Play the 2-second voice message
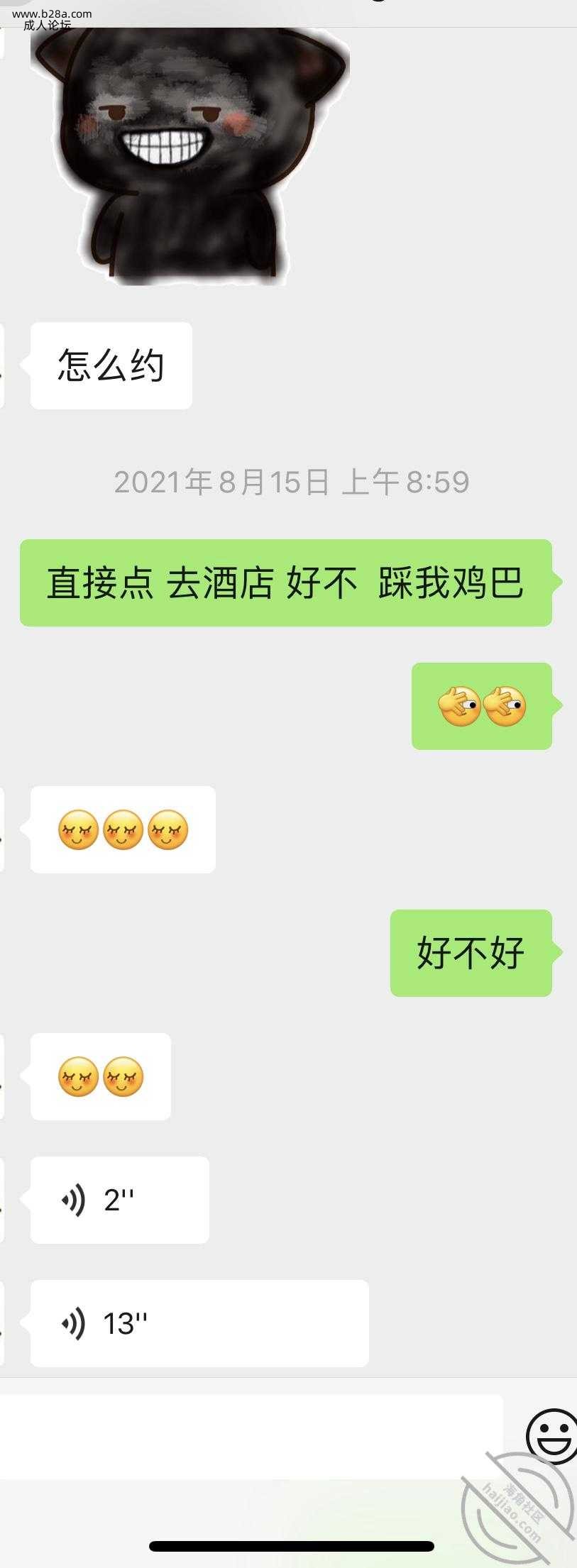This screenshot has height=1568, width=577. [x=119, y=1200]
